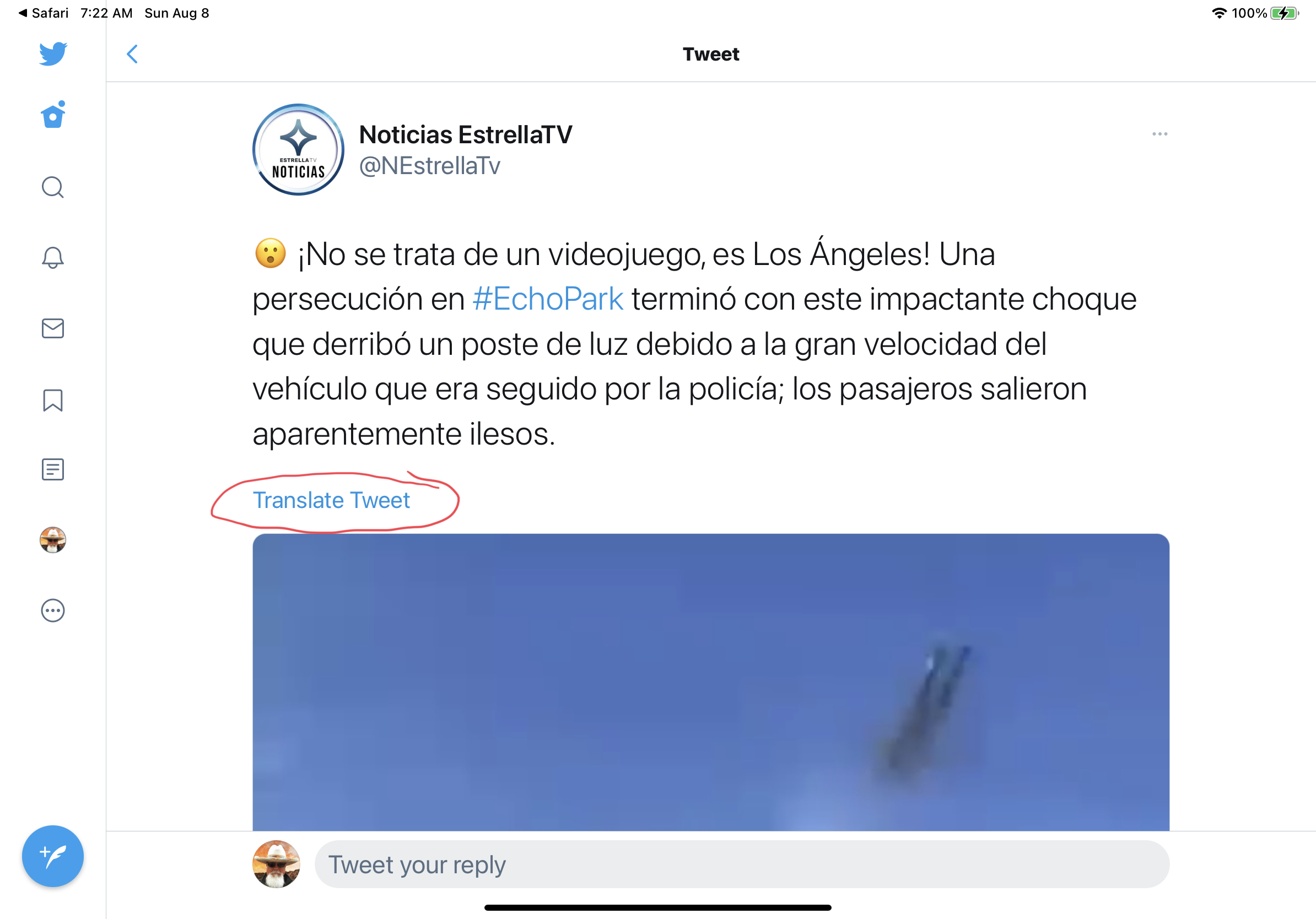Viewport: 1316px width, 919px height.
Task: Open the Explore search tab
Action: (x=53, y=187)
